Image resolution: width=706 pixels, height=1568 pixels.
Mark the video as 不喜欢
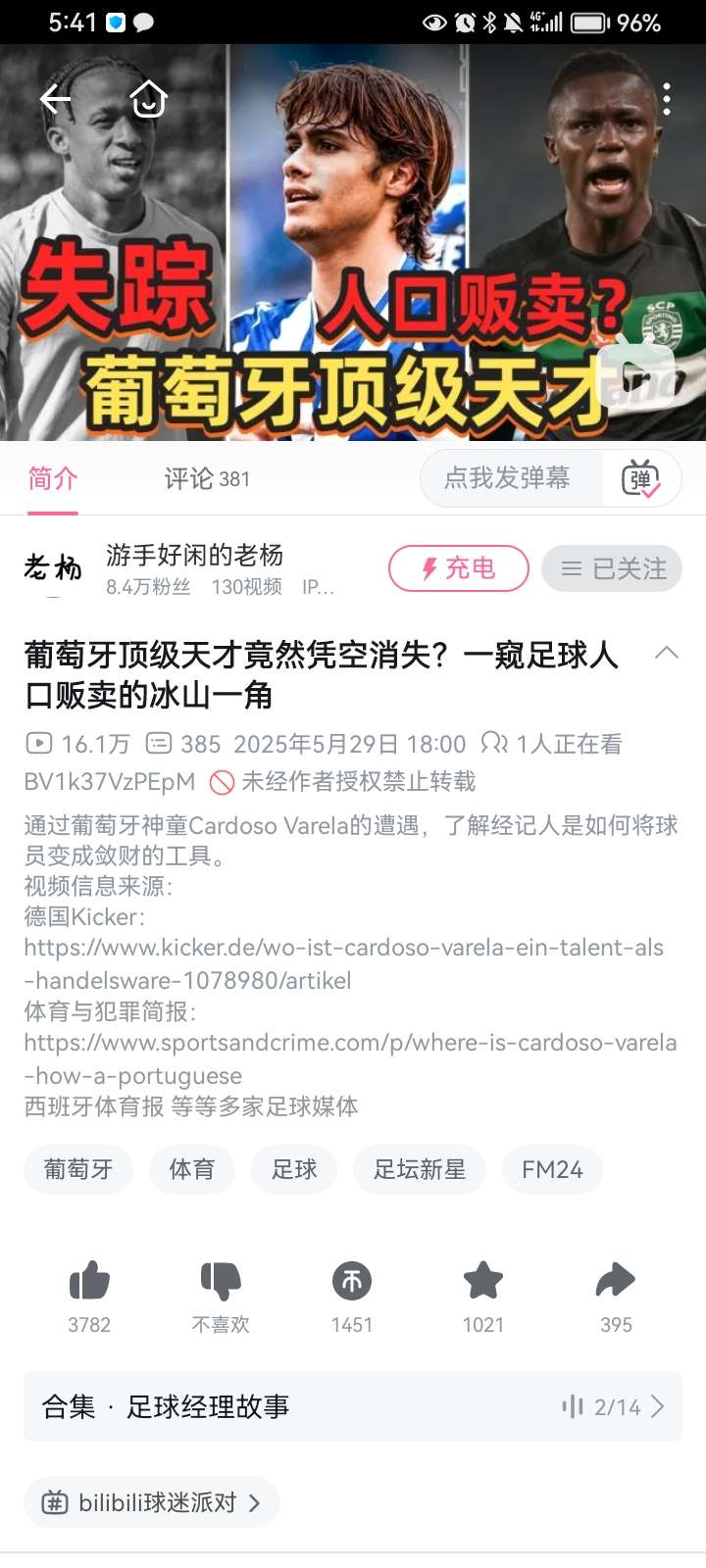tap(221, 1281)
